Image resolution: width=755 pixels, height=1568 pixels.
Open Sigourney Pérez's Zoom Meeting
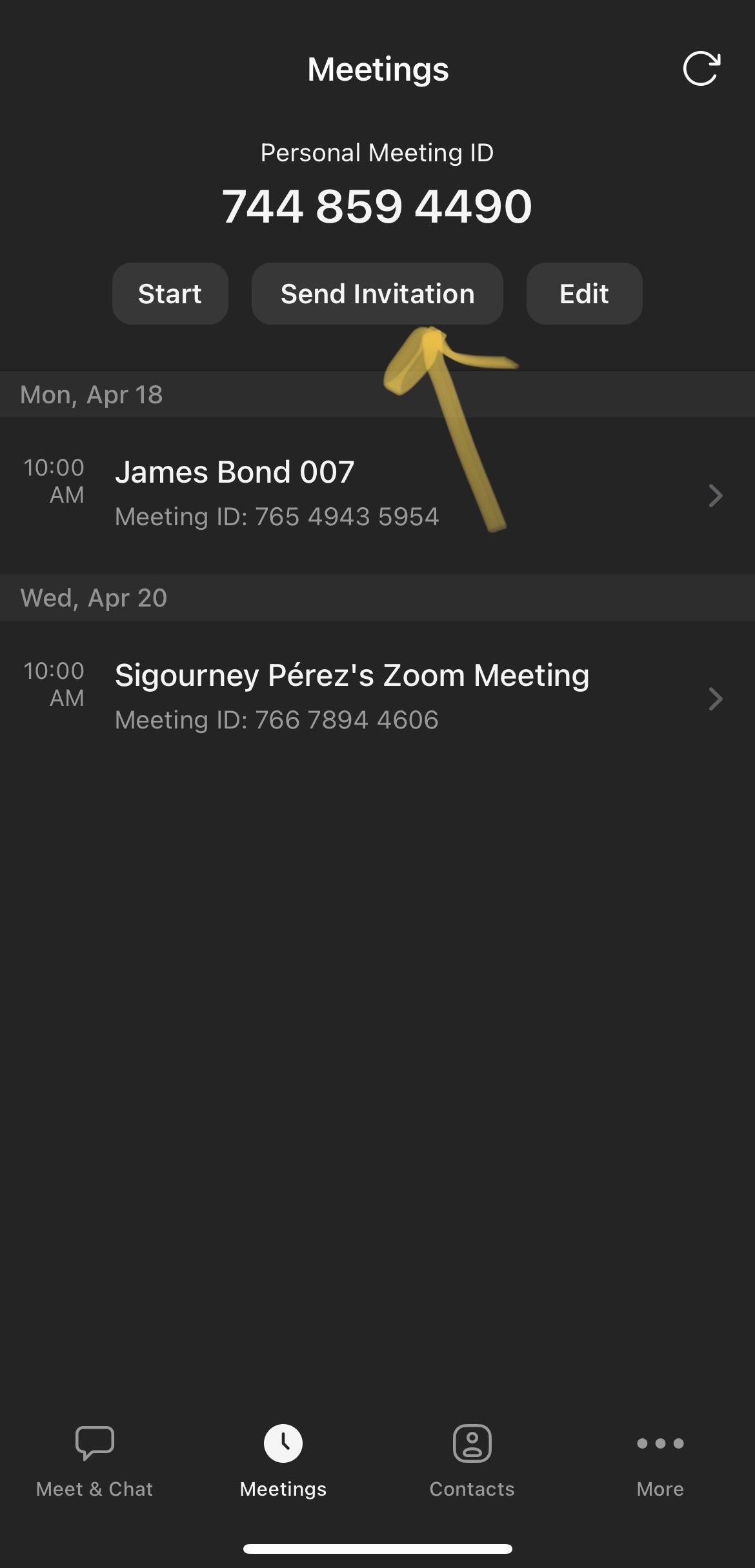(377, 697)
